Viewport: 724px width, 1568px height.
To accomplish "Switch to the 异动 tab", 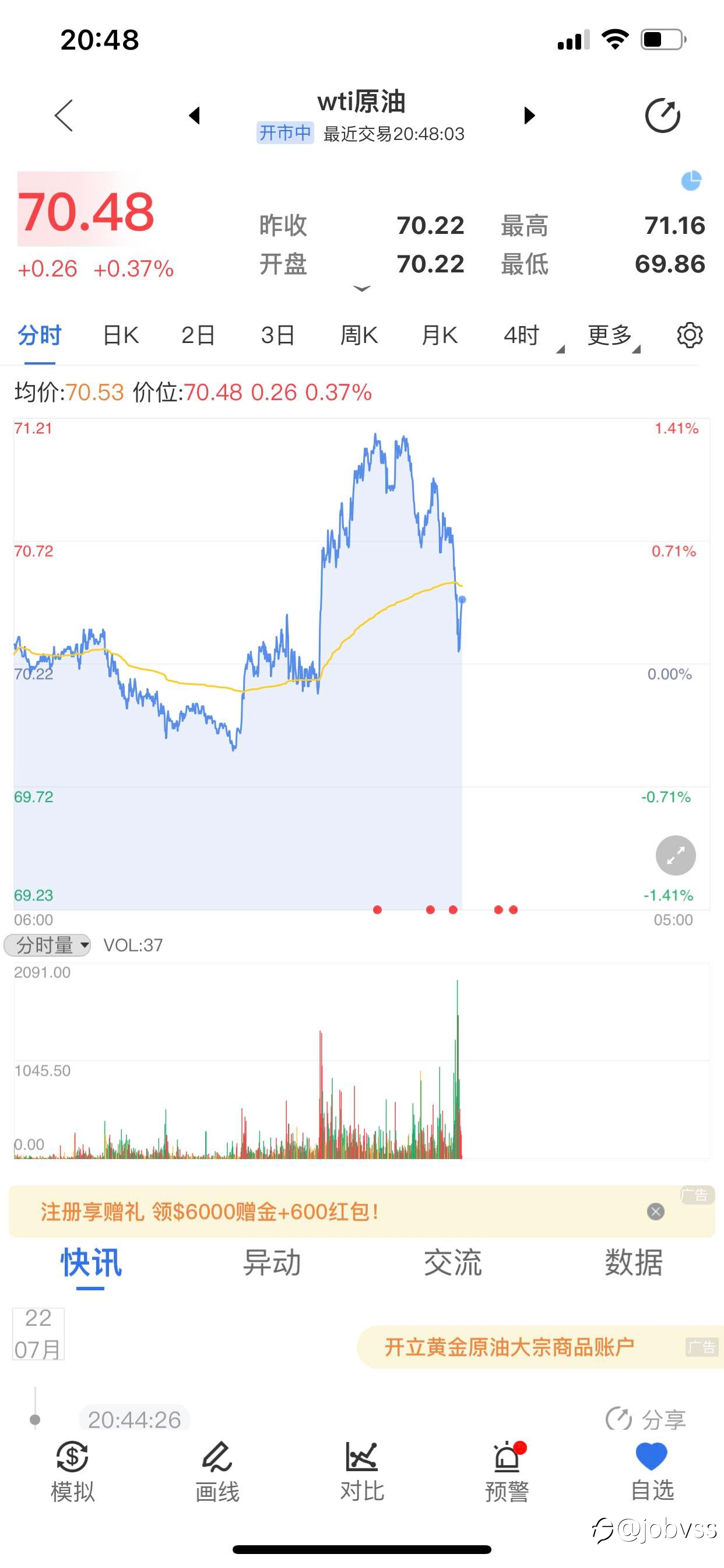I will tap(272, 1263).
